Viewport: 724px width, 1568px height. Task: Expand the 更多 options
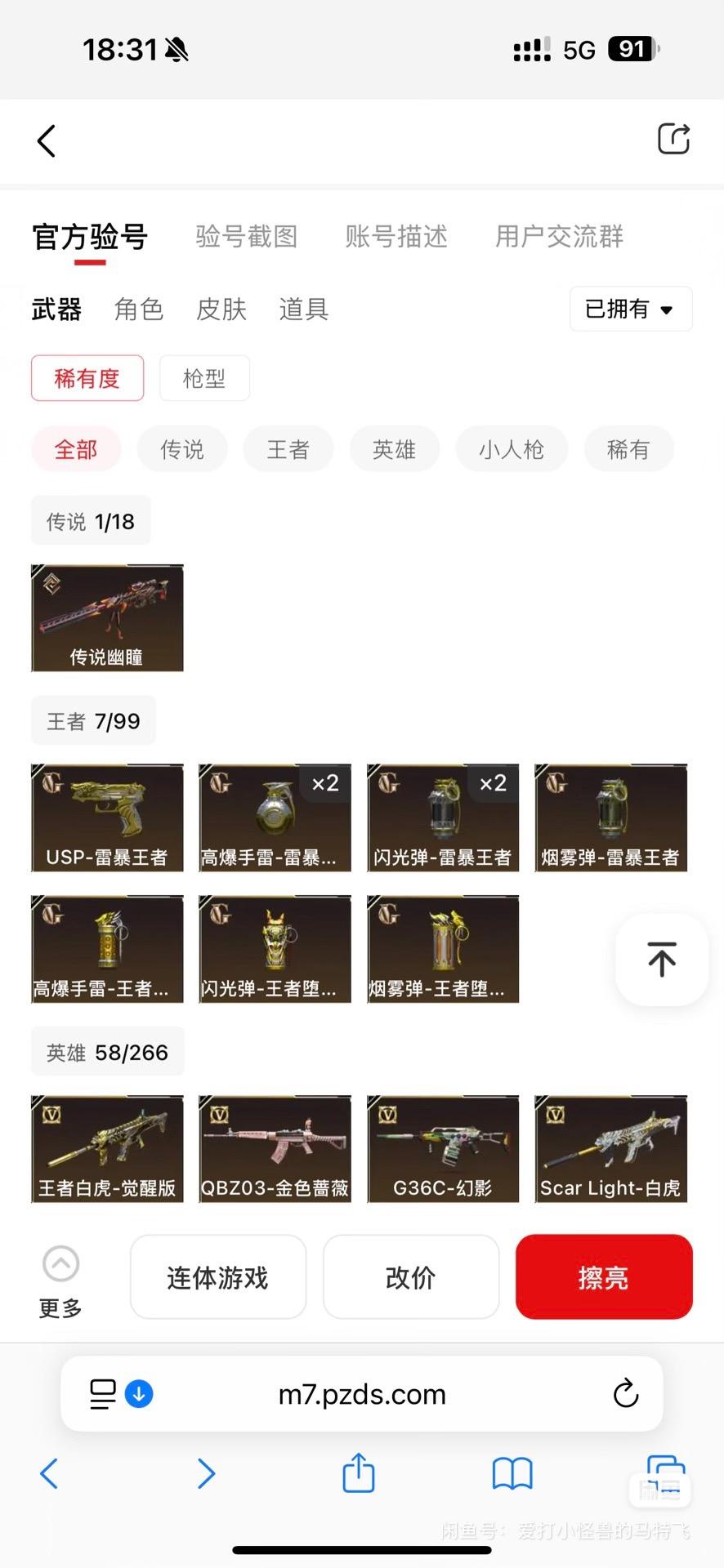tap(60, 1282)
